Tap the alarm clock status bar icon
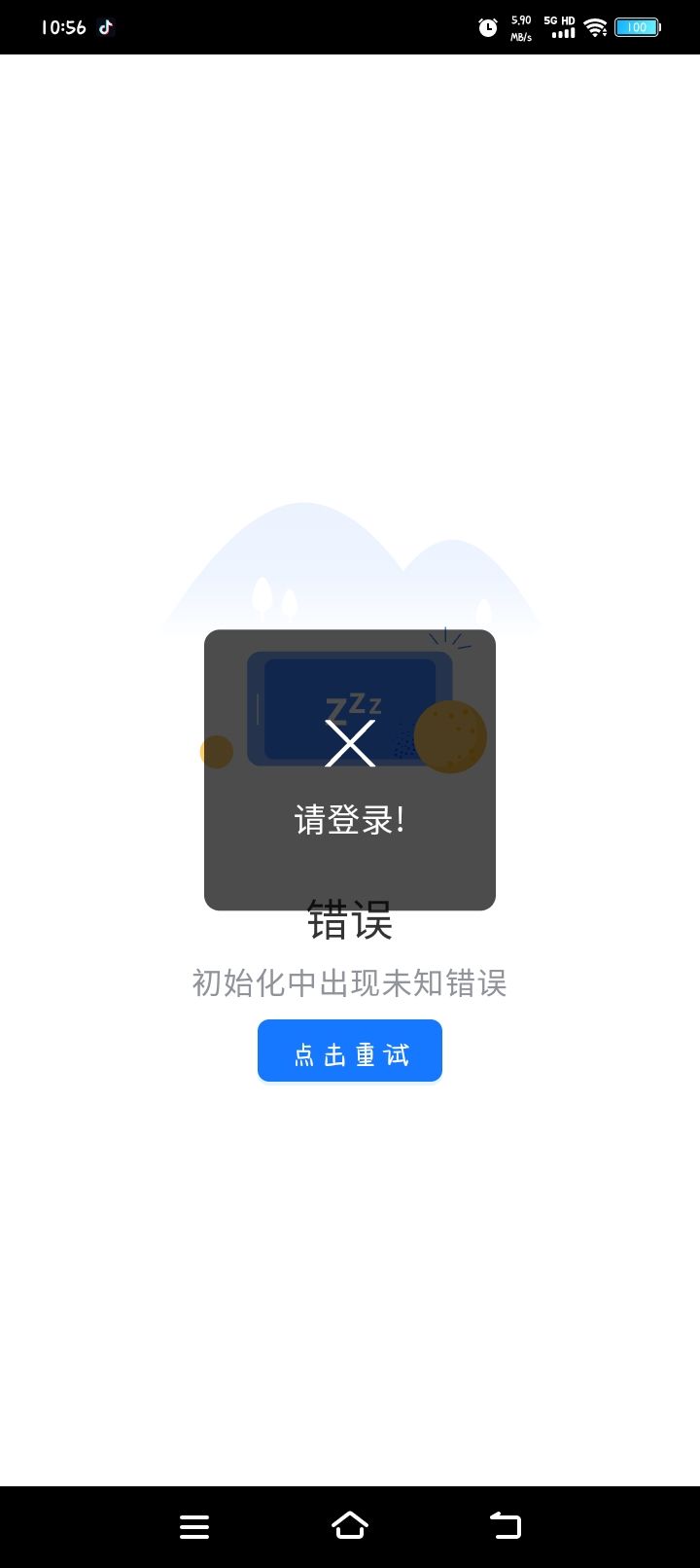Screen dimensions: 700x1568 coord(486,27)
